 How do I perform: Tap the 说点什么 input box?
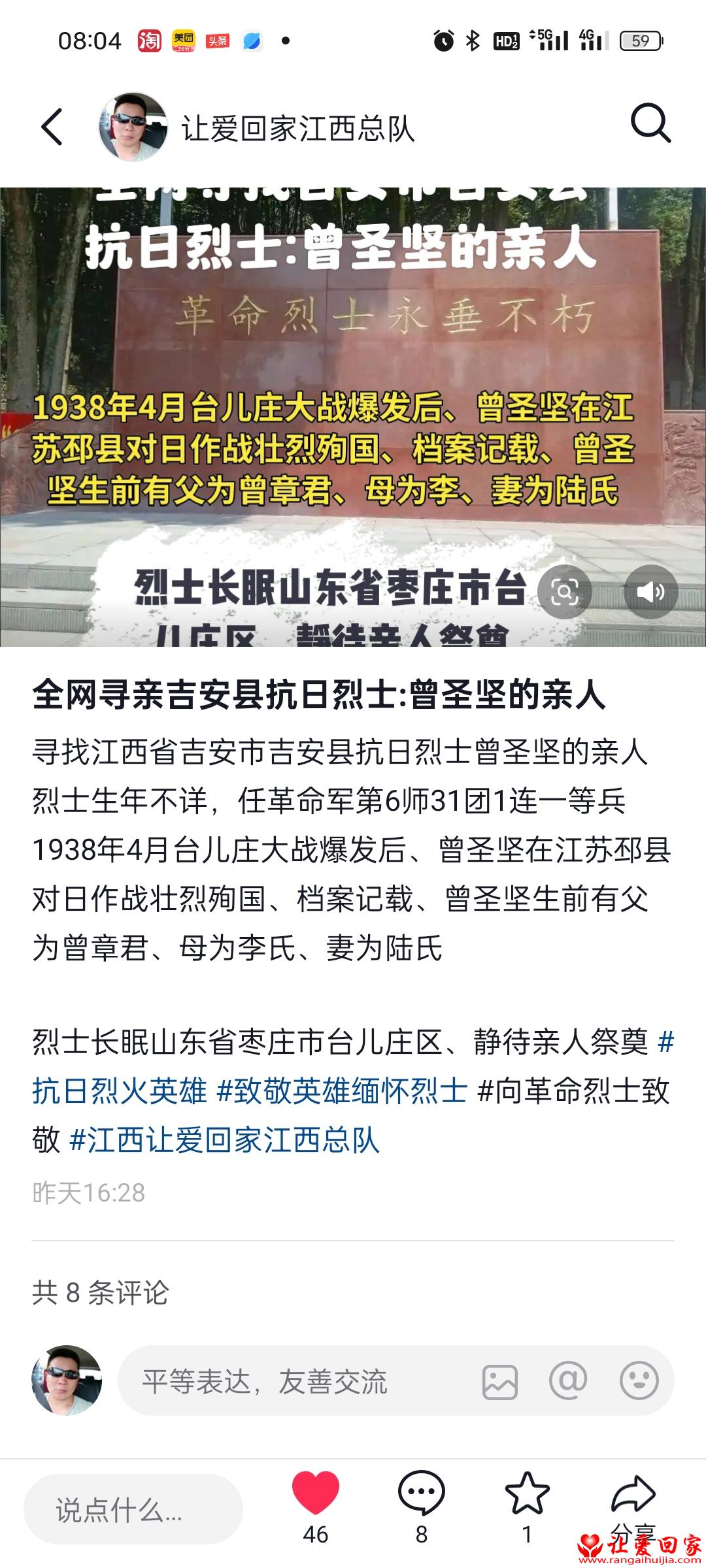click(133, 1510)
